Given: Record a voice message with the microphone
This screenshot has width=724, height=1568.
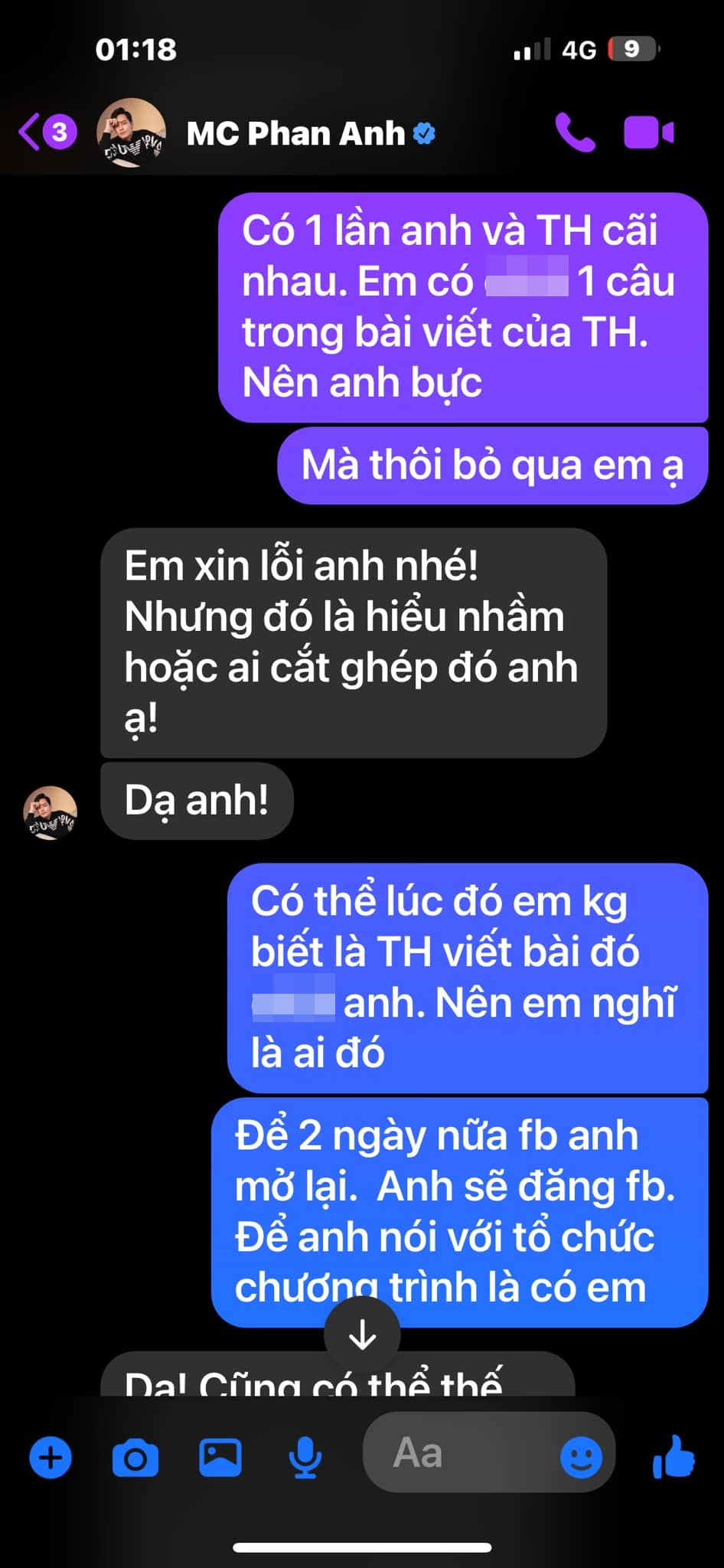Looking at the screenshot, I should (305, 1457).
